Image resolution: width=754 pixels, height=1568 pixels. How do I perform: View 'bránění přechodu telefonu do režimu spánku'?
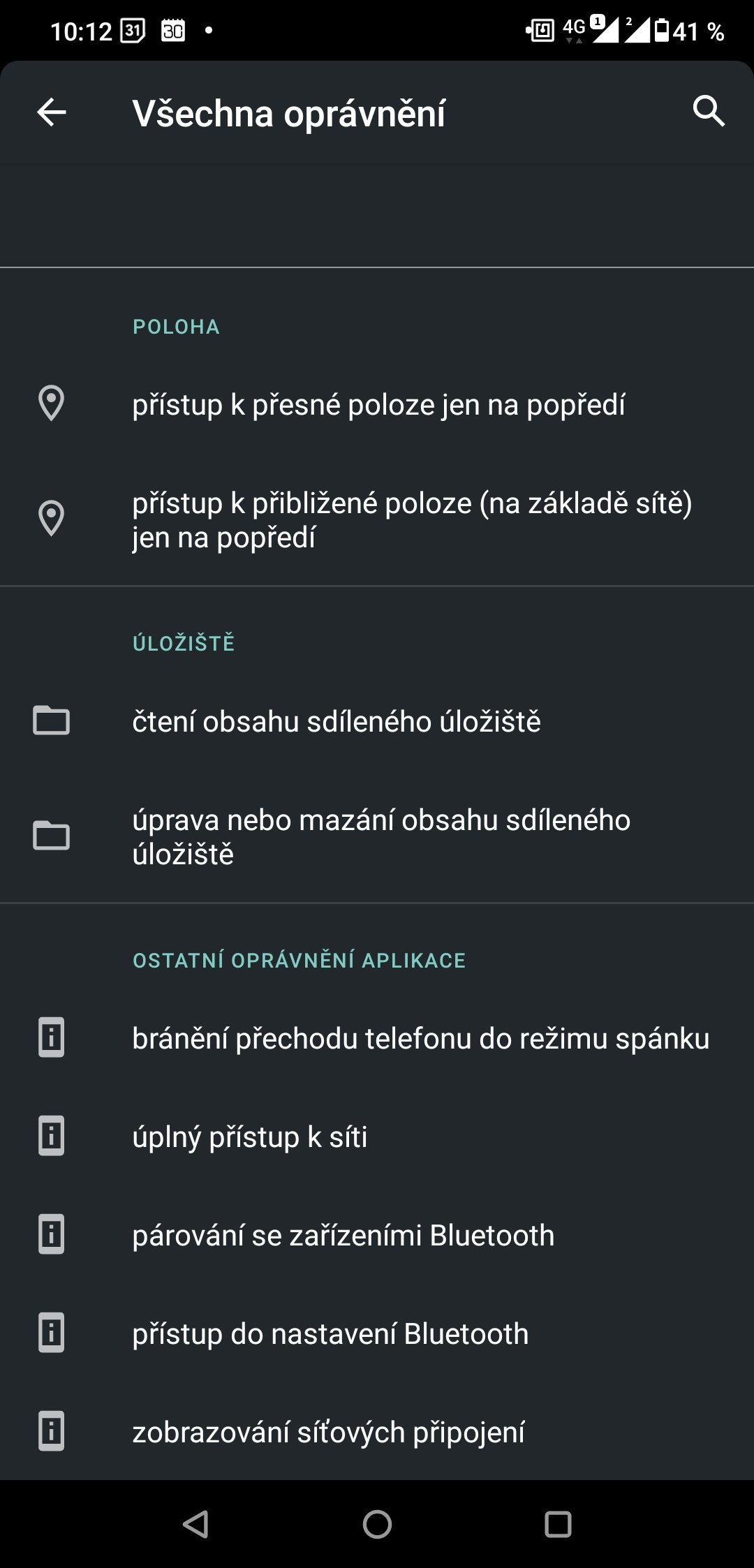click(420, 1038)
